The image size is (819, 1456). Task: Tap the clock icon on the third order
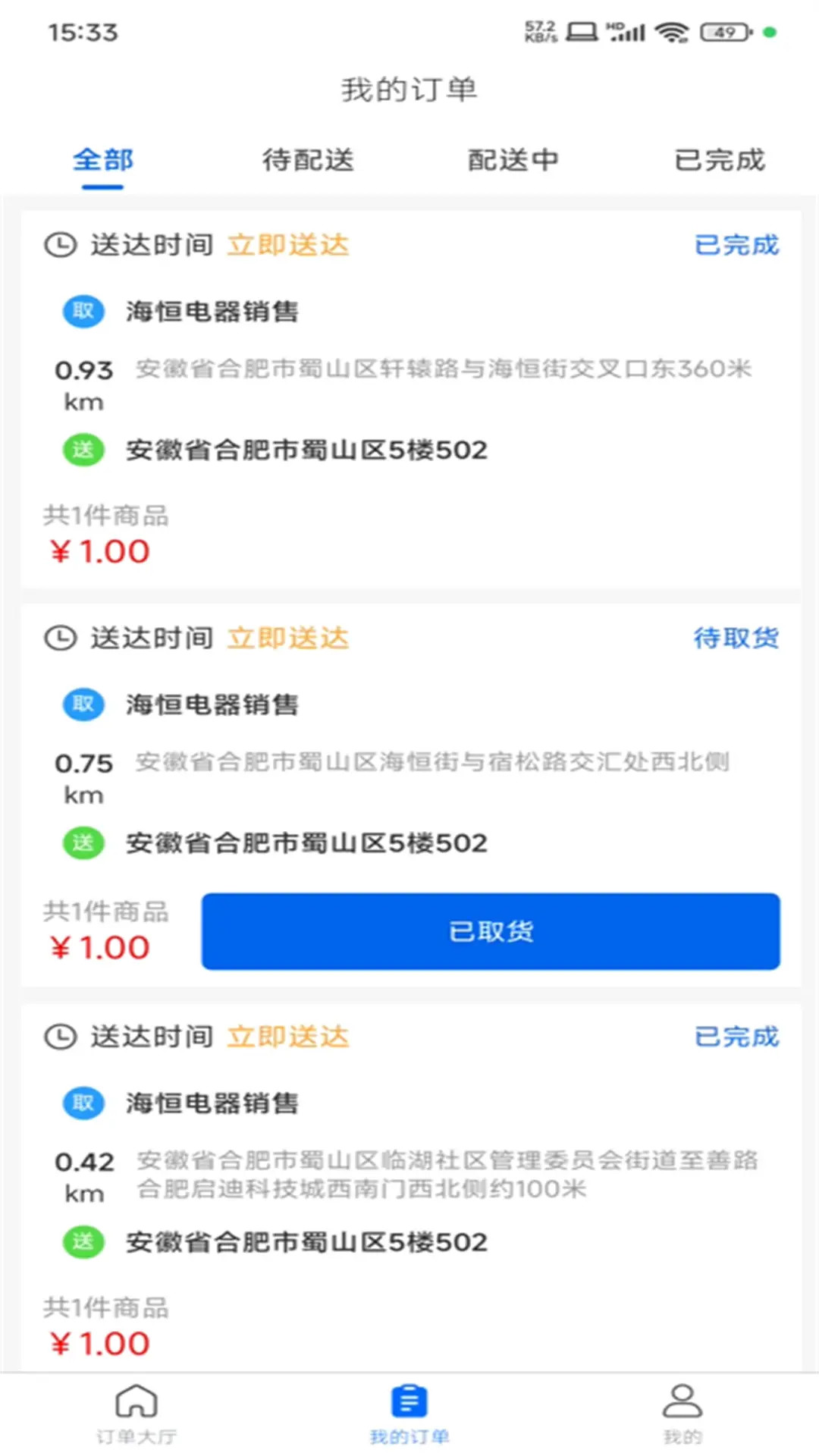tap(60, 1034)
